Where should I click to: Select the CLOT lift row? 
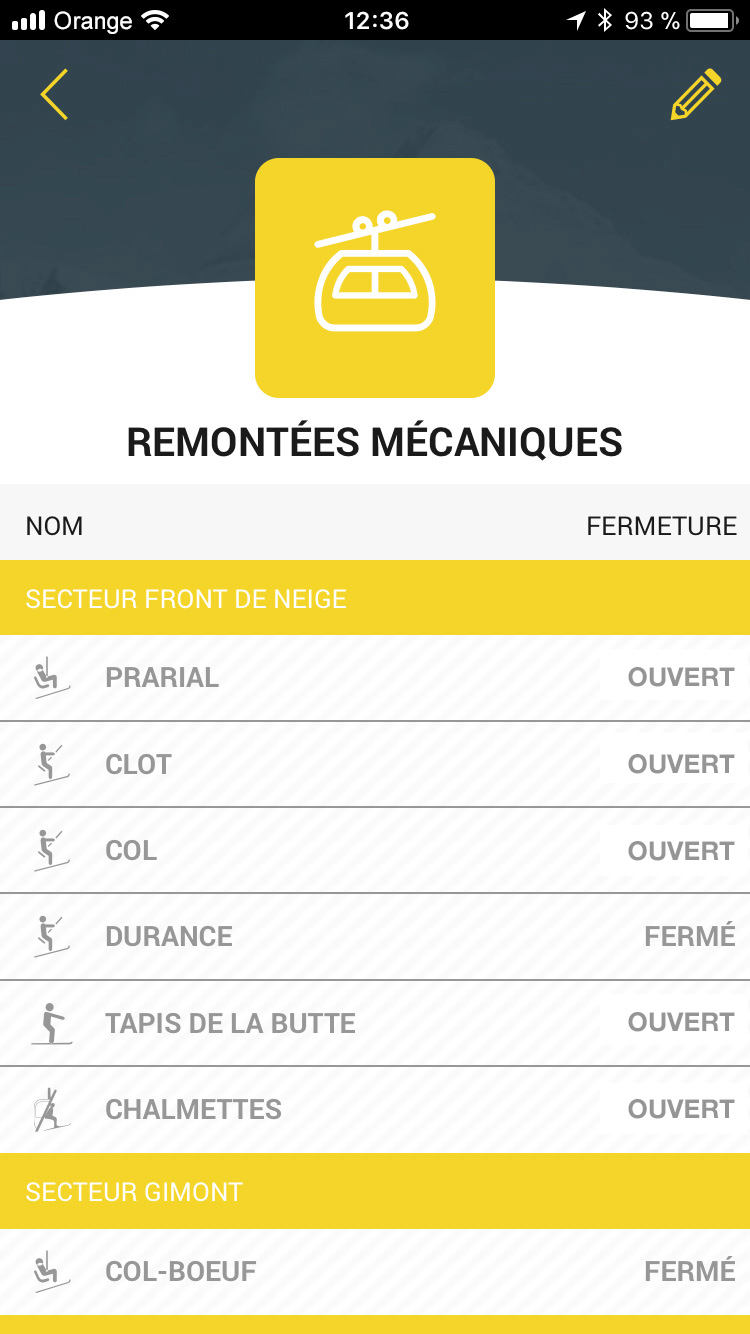click(x=375, y=764)
